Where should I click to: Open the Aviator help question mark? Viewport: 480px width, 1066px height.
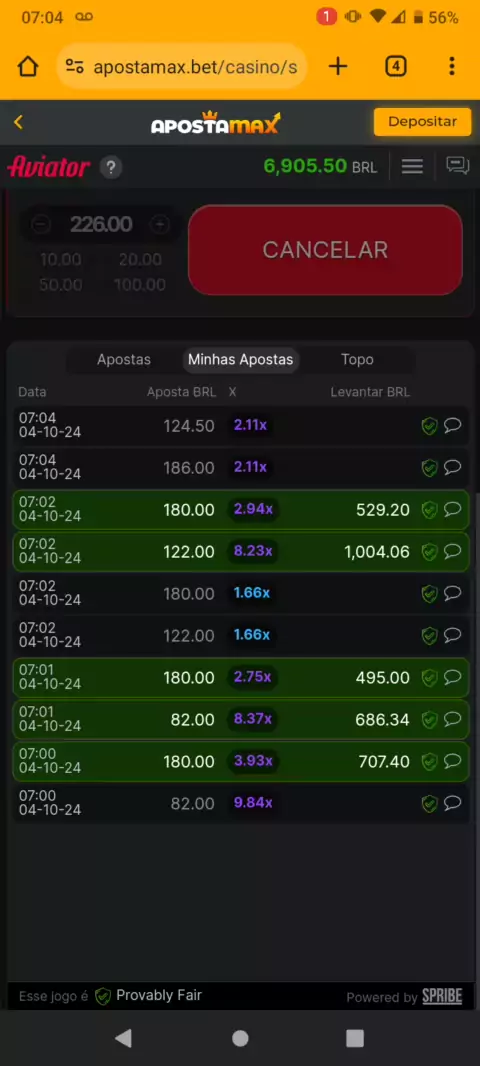click(112, 167)
